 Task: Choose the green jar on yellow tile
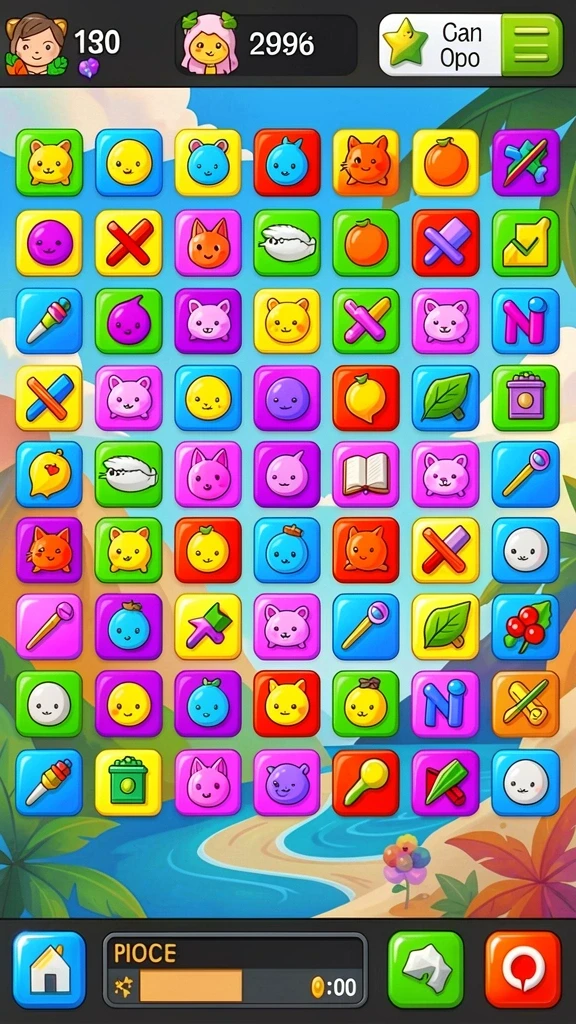pyautogui.click(x=128, y=782)
